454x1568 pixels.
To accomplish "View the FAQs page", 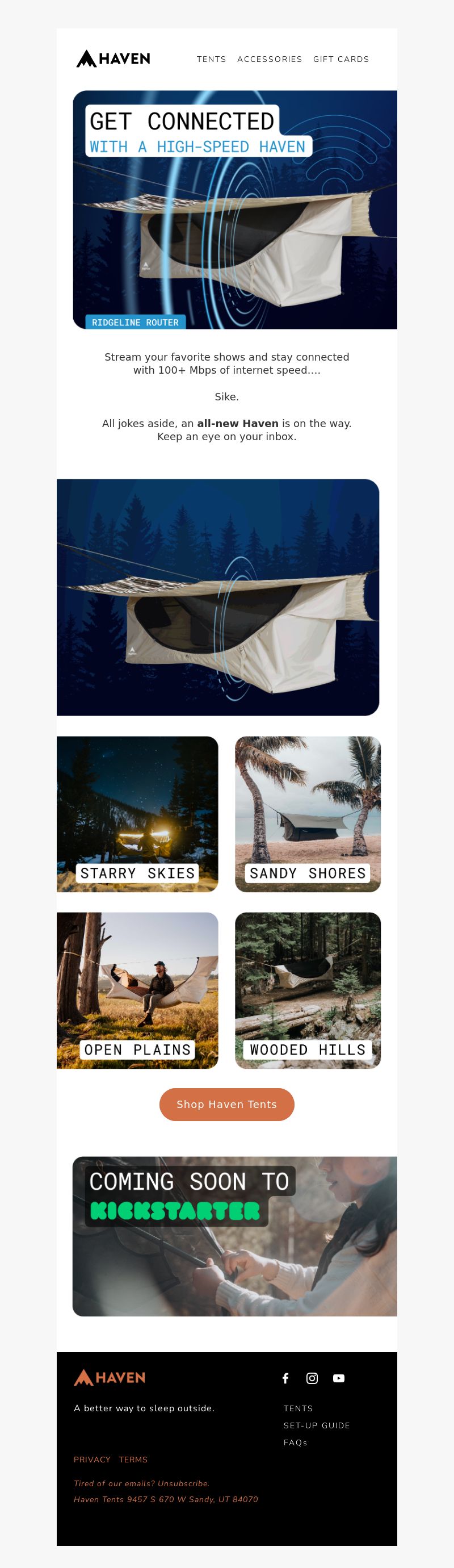I will click(x=295, y=1442).
